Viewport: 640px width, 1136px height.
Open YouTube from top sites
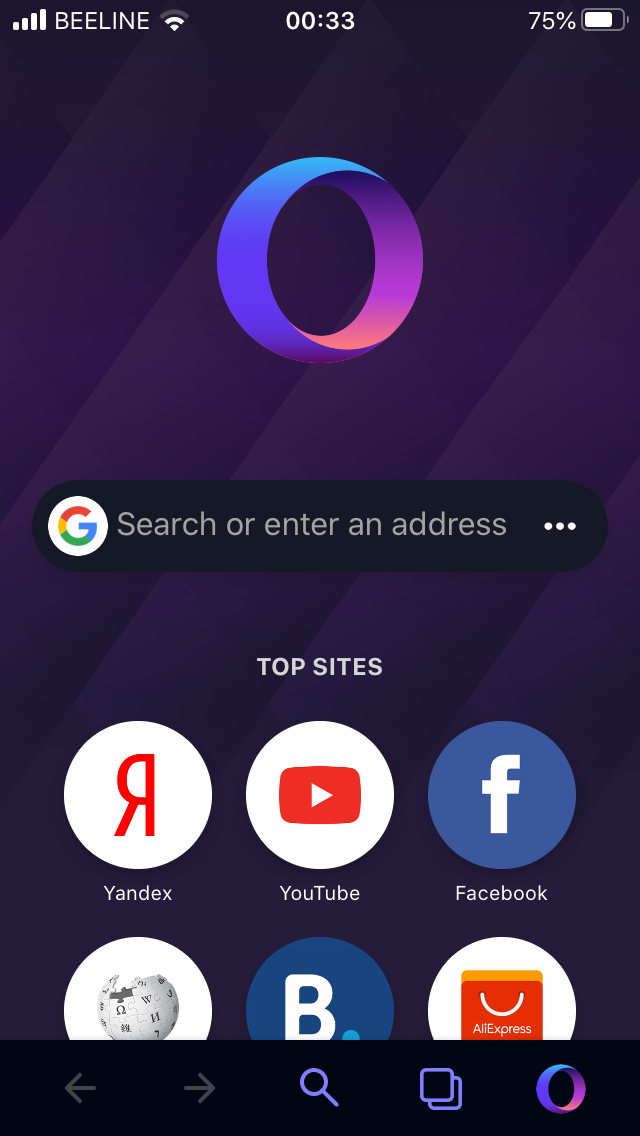(x=320, y=795)
